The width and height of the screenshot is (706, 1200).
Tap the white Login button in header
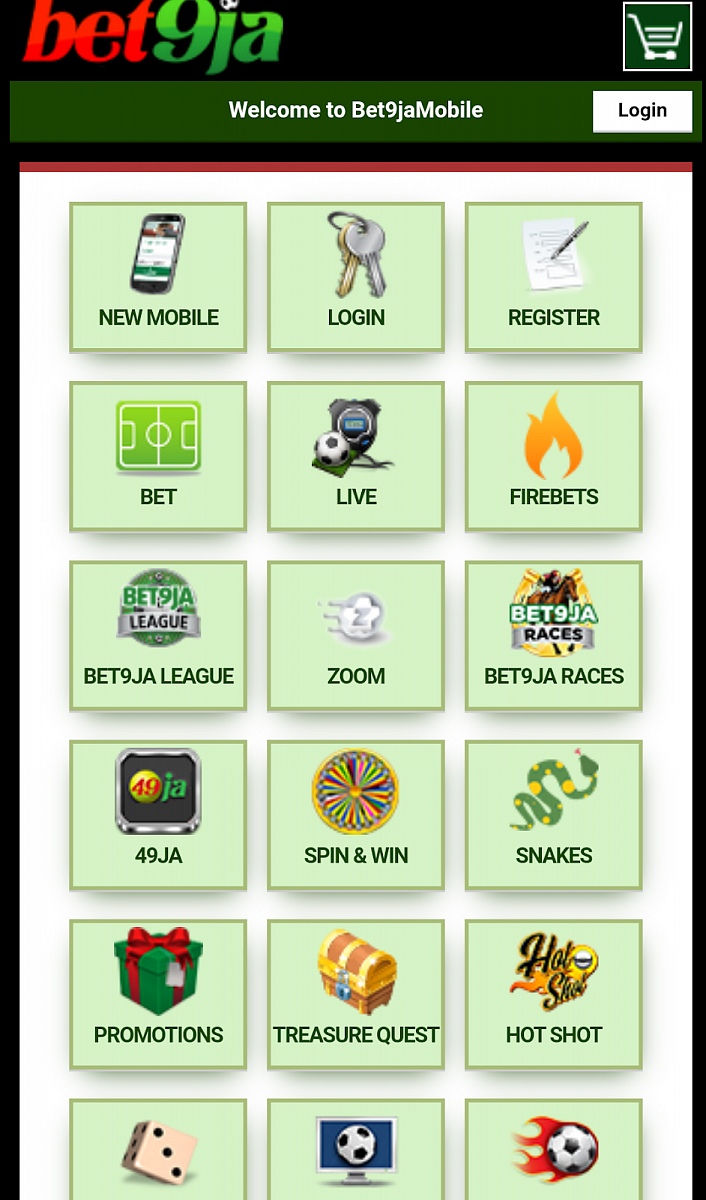pyautogui.click(x=642, y=111)
